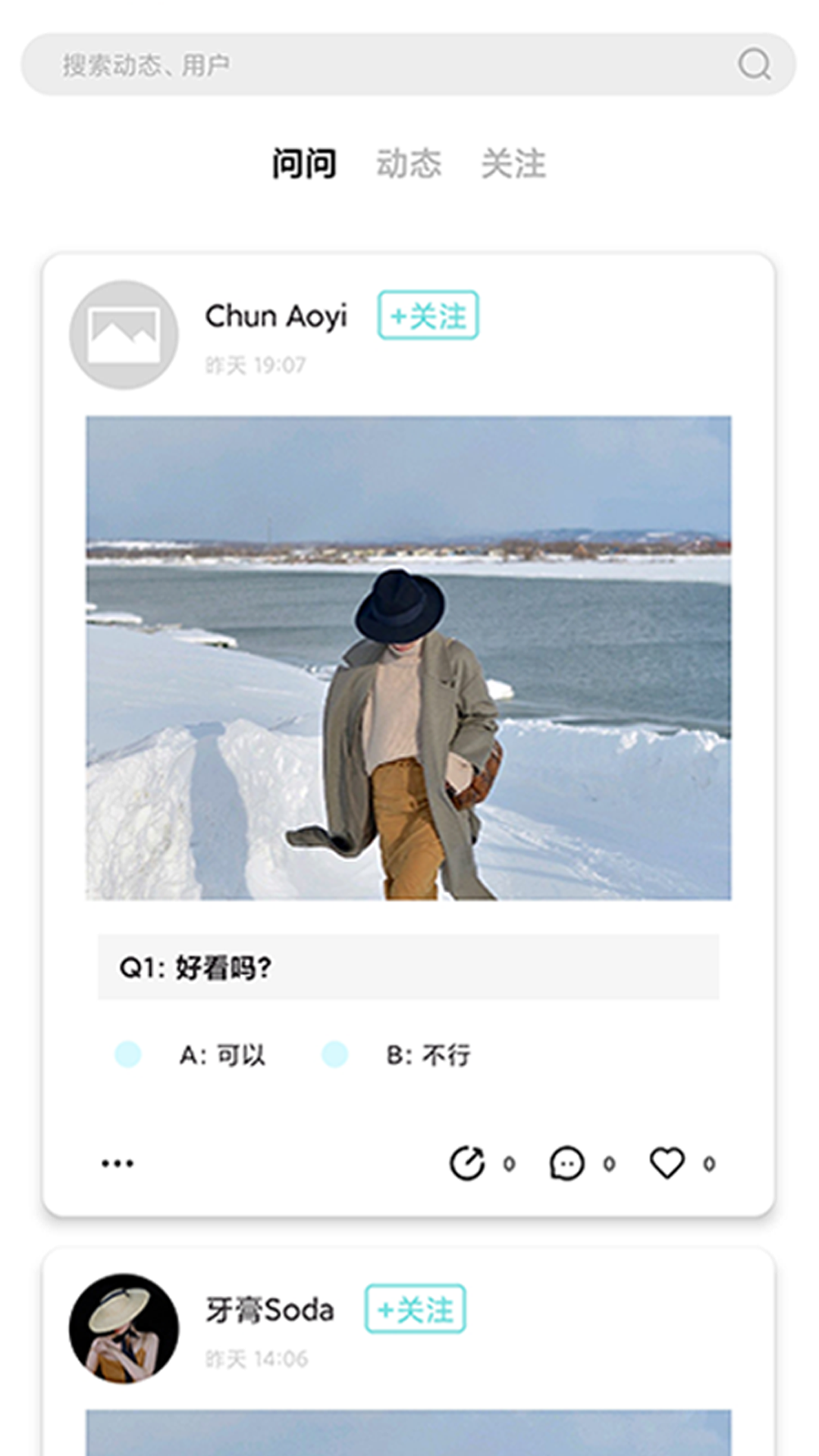
Task: Follow Chun Aoyi
Action: tap(428, 315)
